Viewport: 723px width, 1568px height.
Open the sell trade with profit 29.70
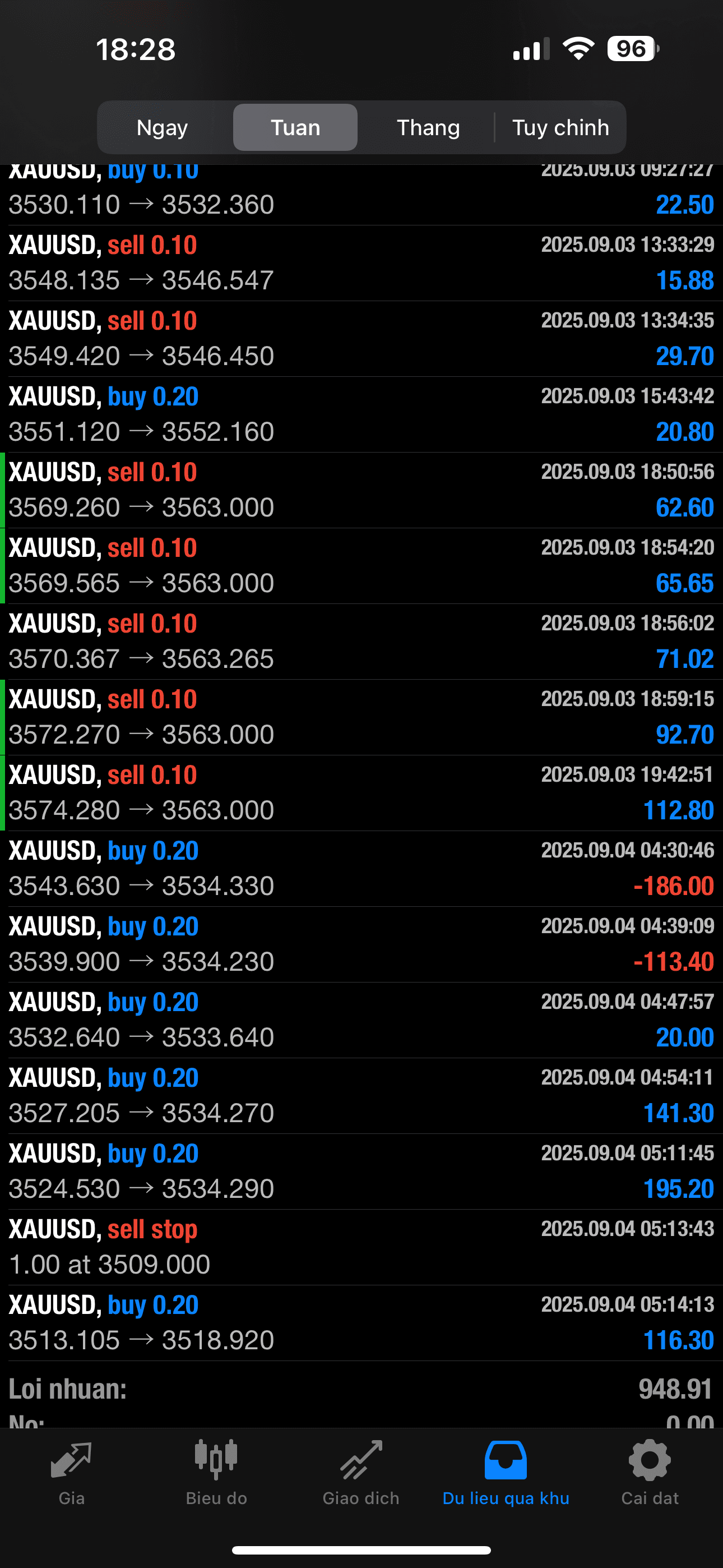(361, 338)
